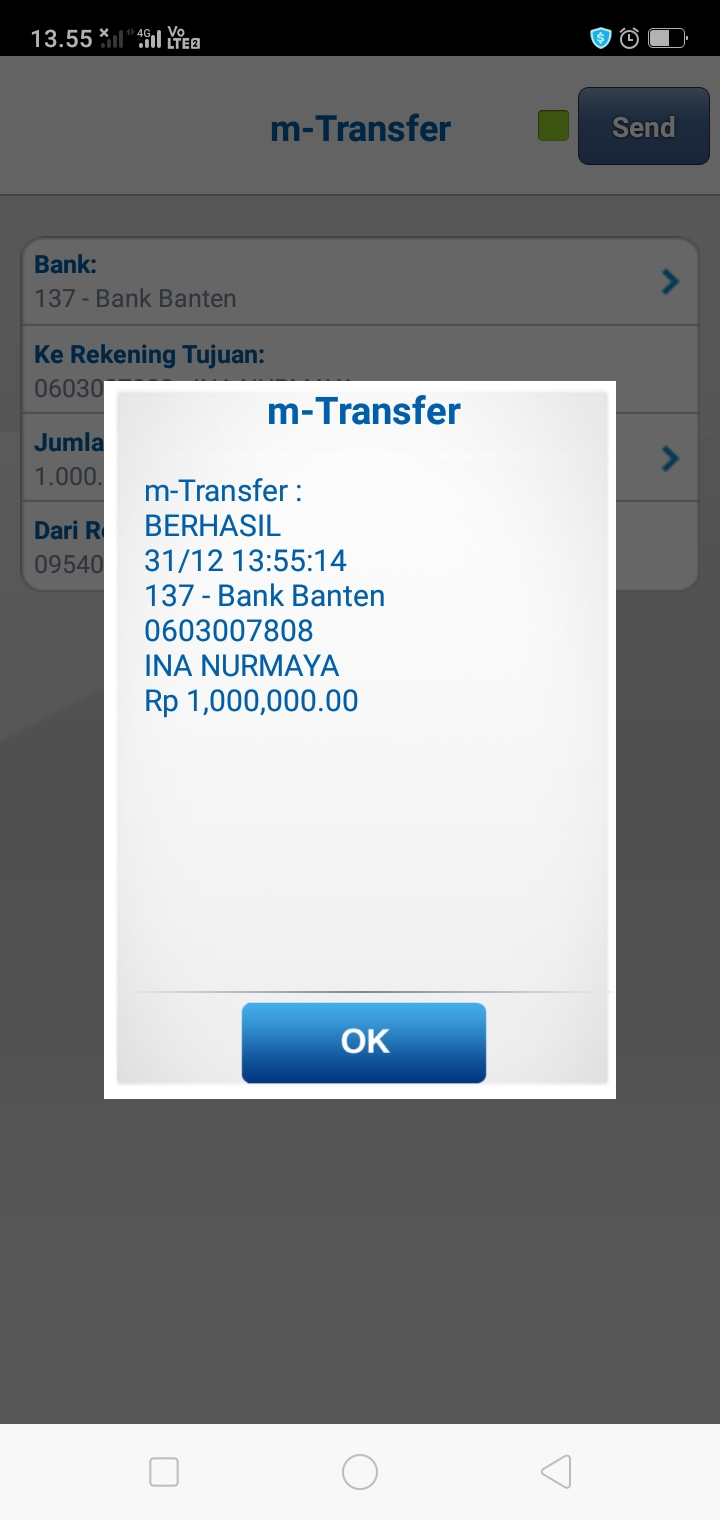This screenshot has height=1520, width=720.
Task: Go to the system home screen
Action: click(x=360, y=1471)
